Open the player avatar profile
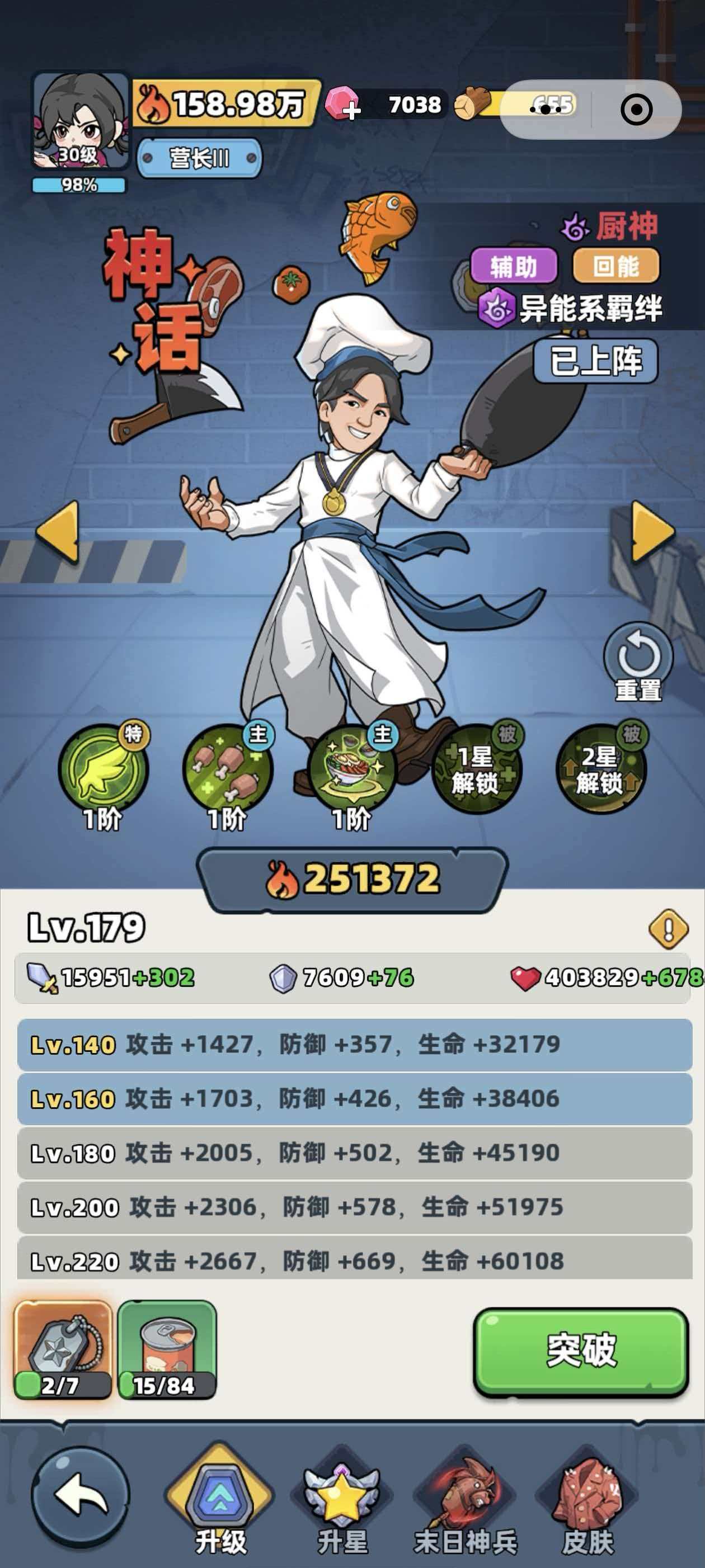This screenshot has height=1568, width=705. tap(80, 121)
